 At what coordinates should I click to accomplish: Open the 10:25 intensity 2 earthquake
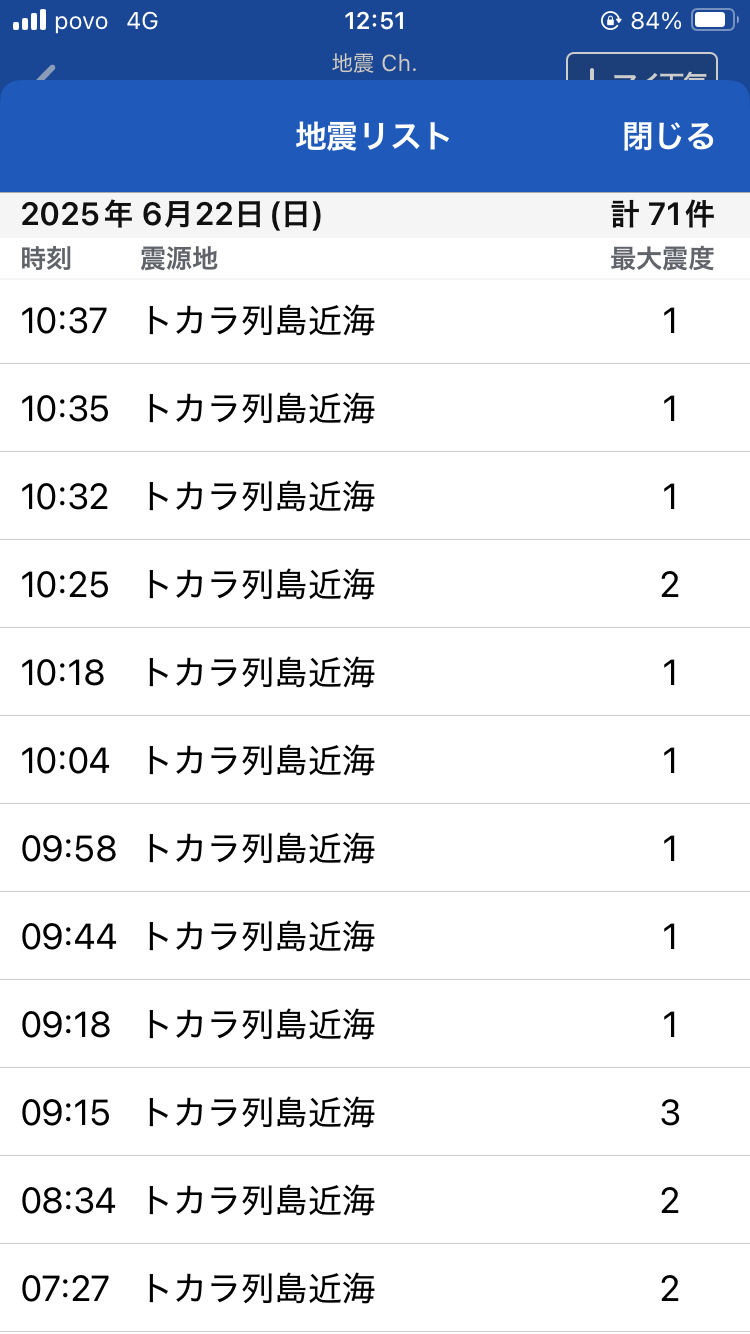point(375,584)
